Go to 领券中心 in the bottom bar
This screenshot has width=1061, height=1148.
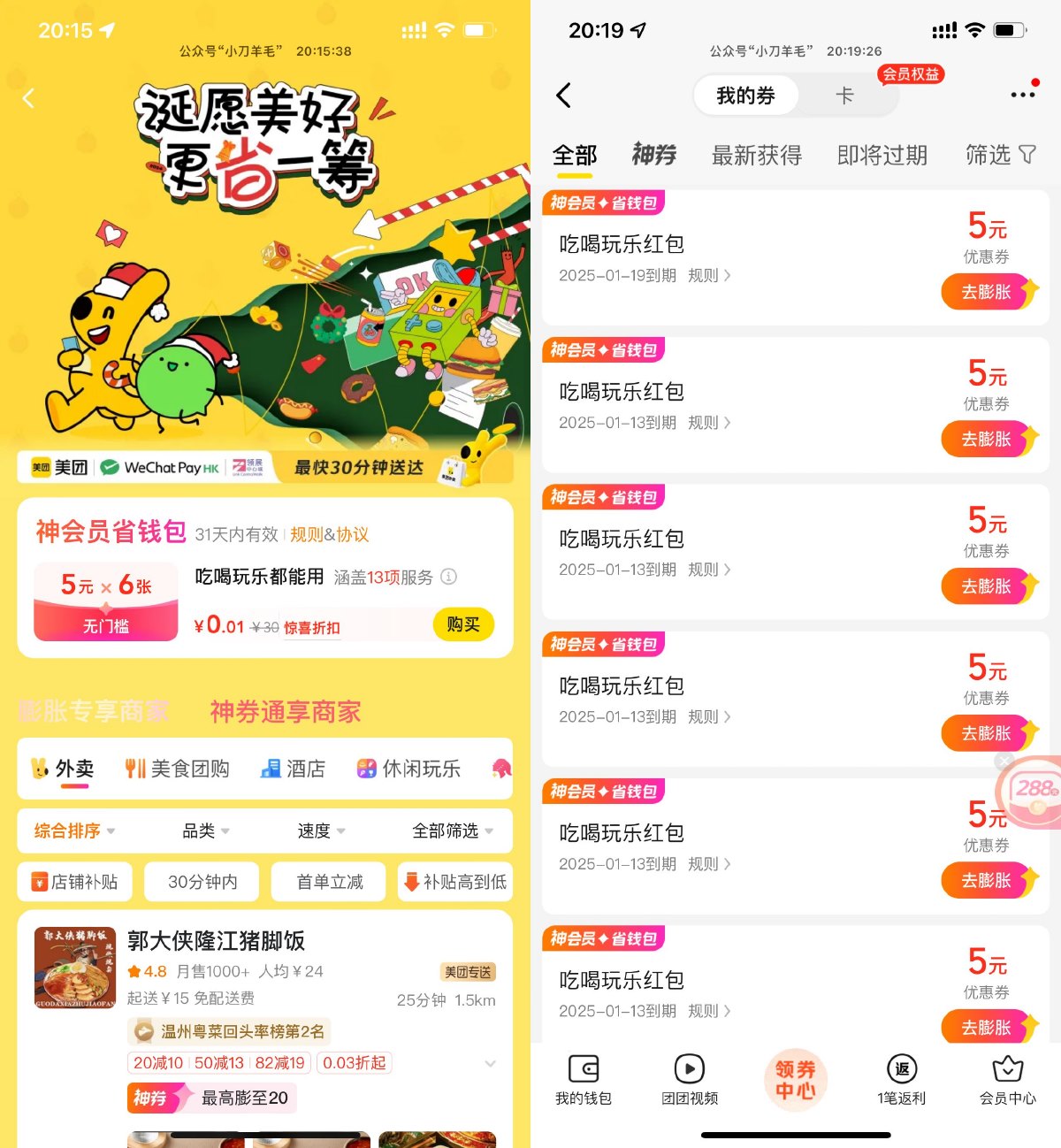795,1079
